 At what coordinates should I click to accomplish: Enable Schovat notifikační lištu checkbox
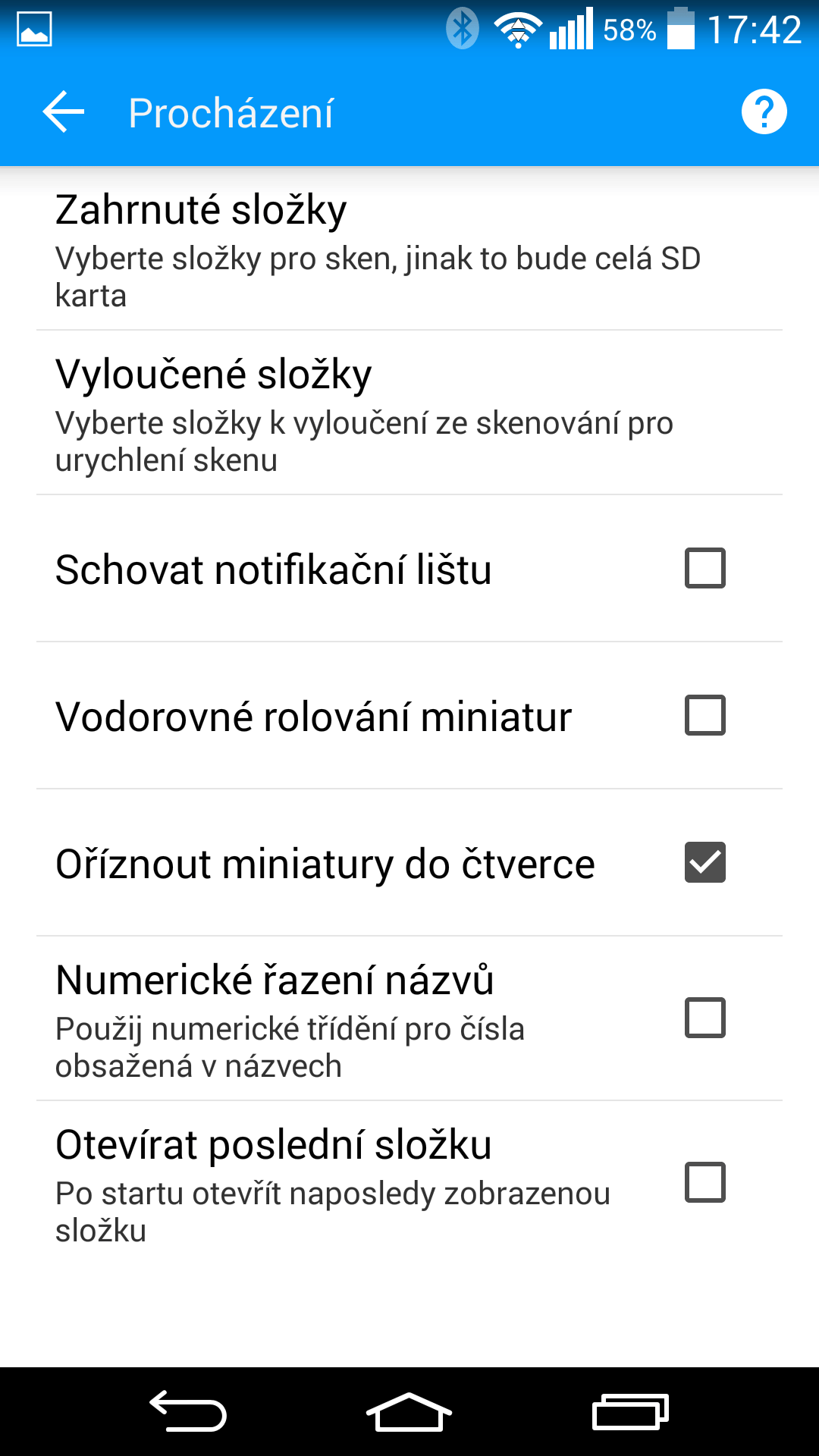point(705,568)
